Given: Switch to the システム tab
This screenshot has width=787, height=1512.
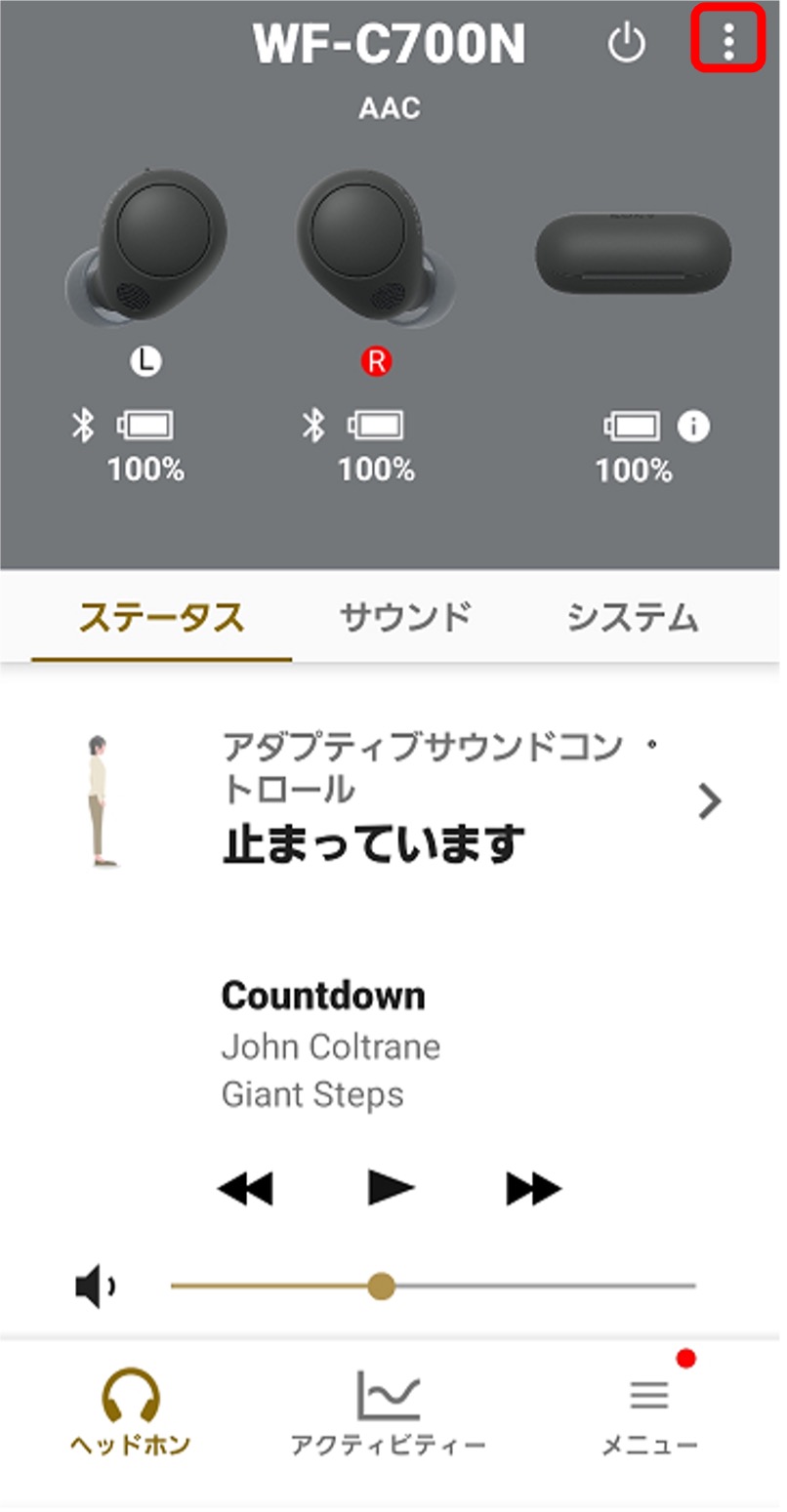Looking at the screenshot, I should (x=633, y=617).
